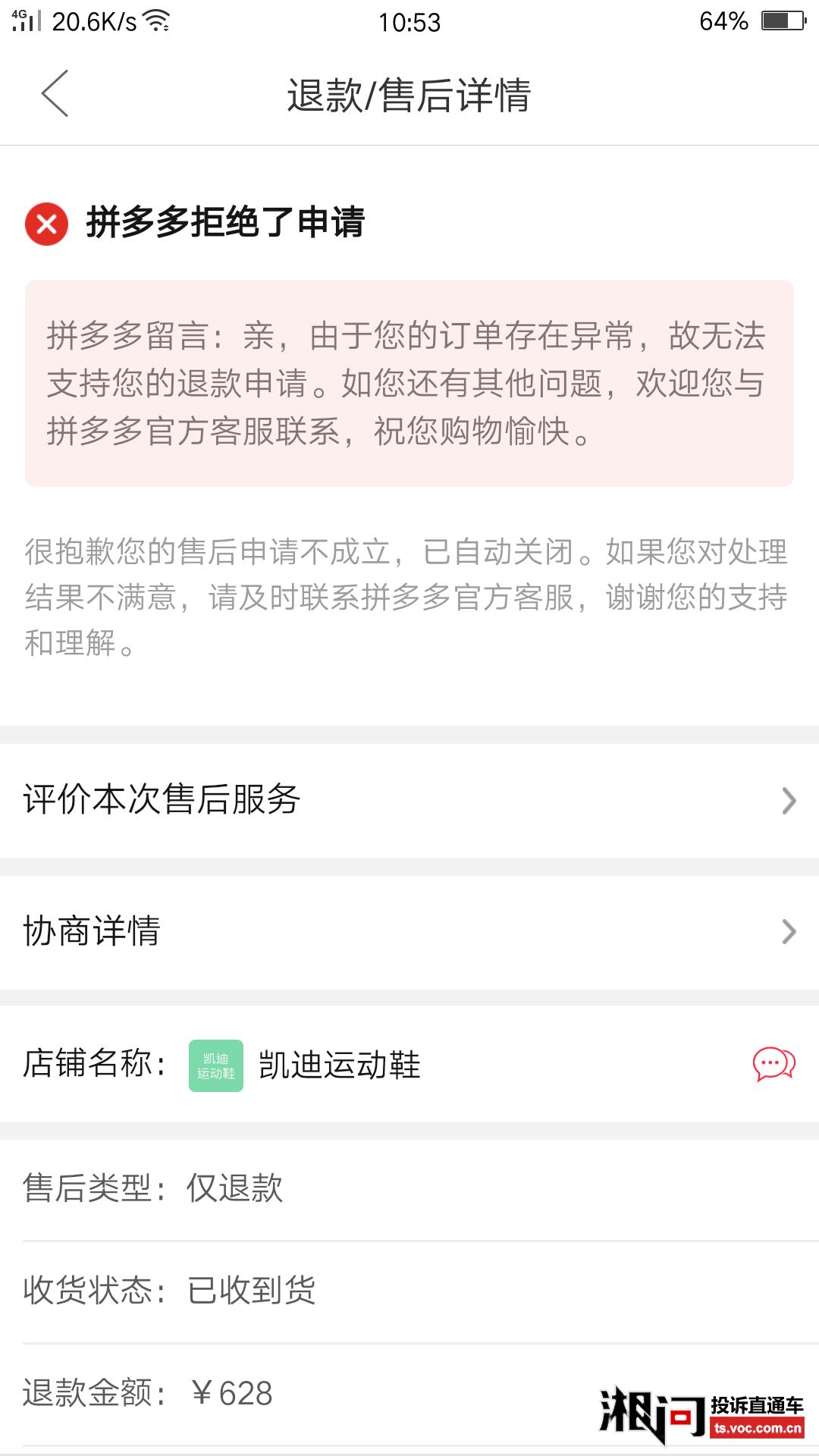Go back from refund details page
The image size is (819, 1456).
pyautogui.click(x=55, y=94)
